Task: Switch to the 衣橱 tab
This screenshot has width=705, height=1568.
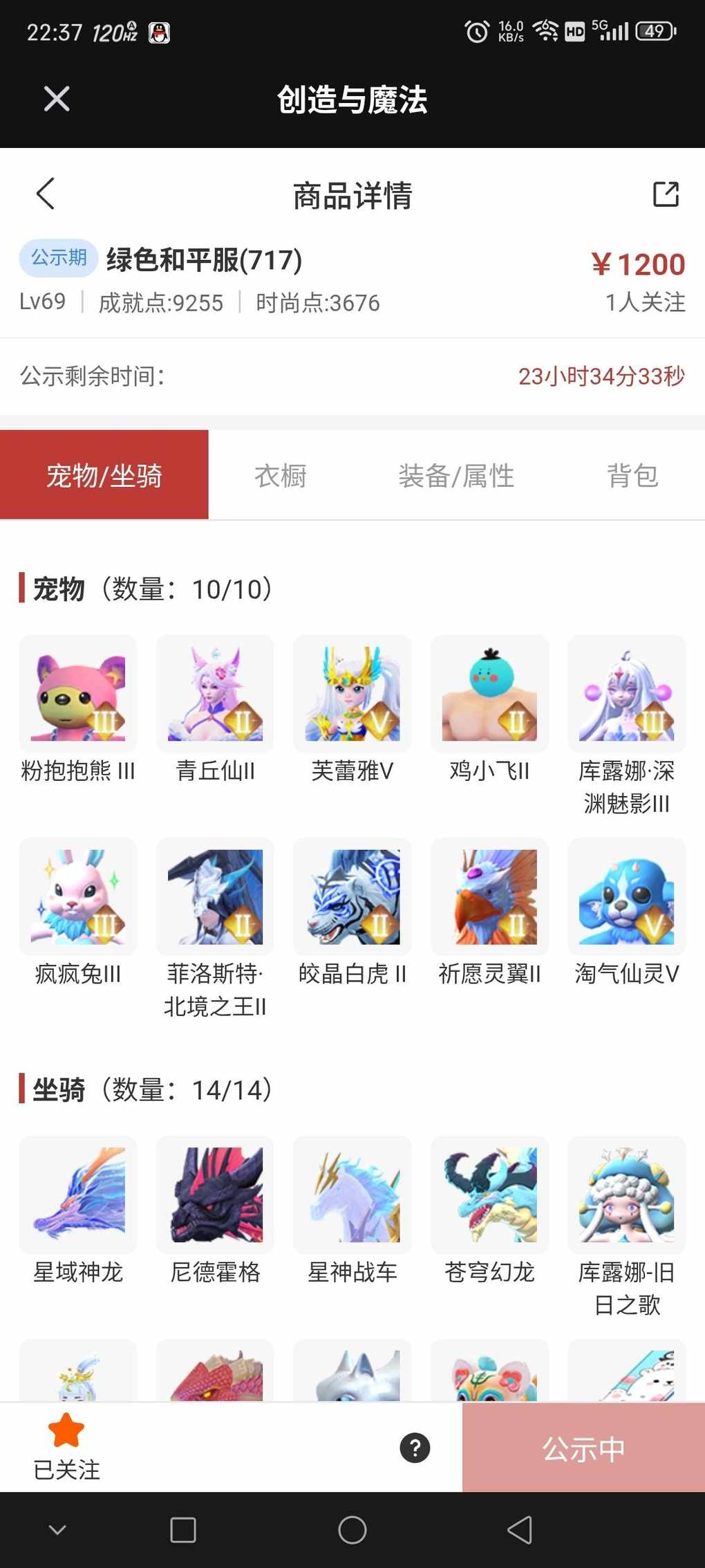Action: [x=280, y=476]
